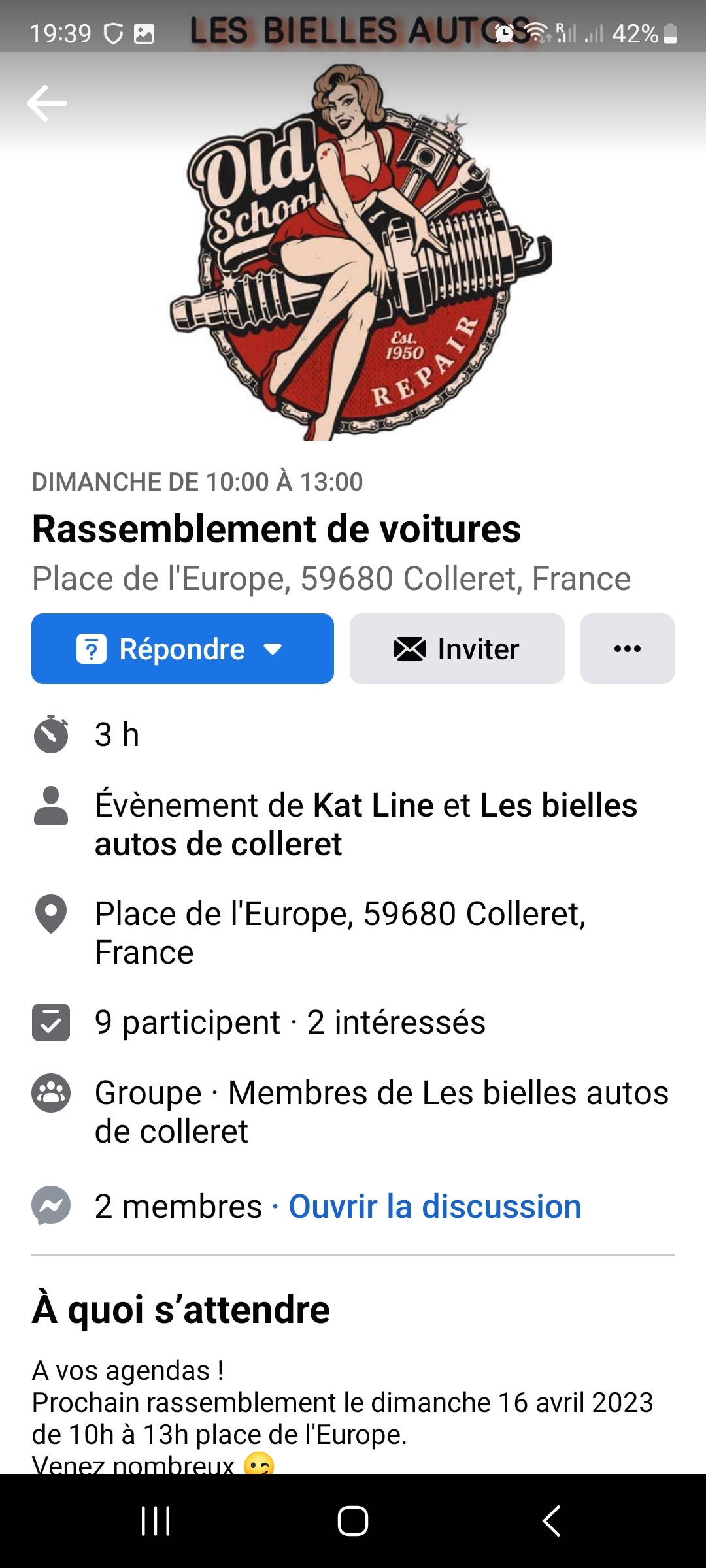Click the Messenger chat bubble icon
This screenshot has width=706, height=1568.
pos(50,1205)
